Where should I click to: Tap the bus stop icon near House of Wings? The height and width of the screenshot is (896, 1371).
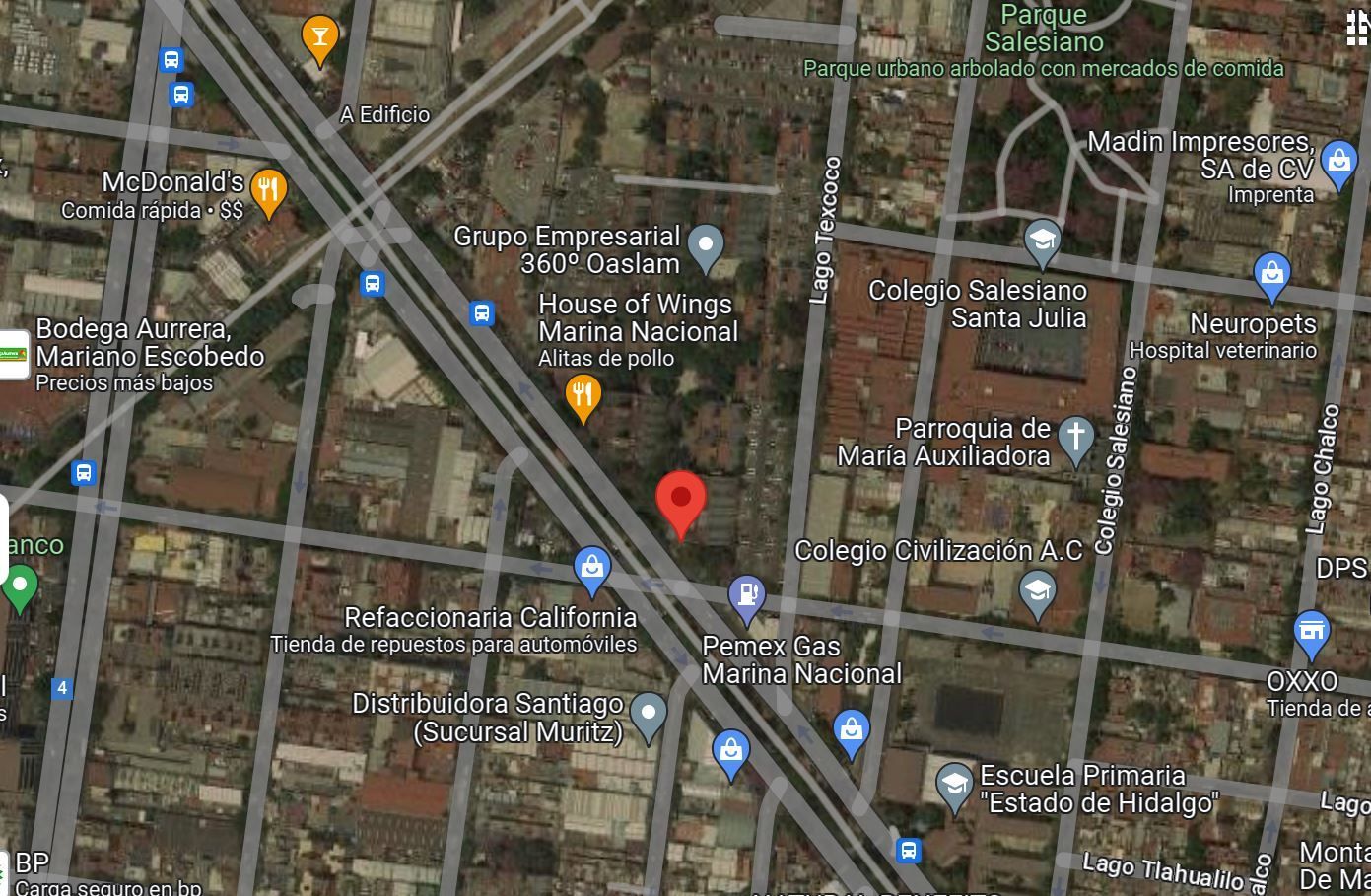click(482, 313)
